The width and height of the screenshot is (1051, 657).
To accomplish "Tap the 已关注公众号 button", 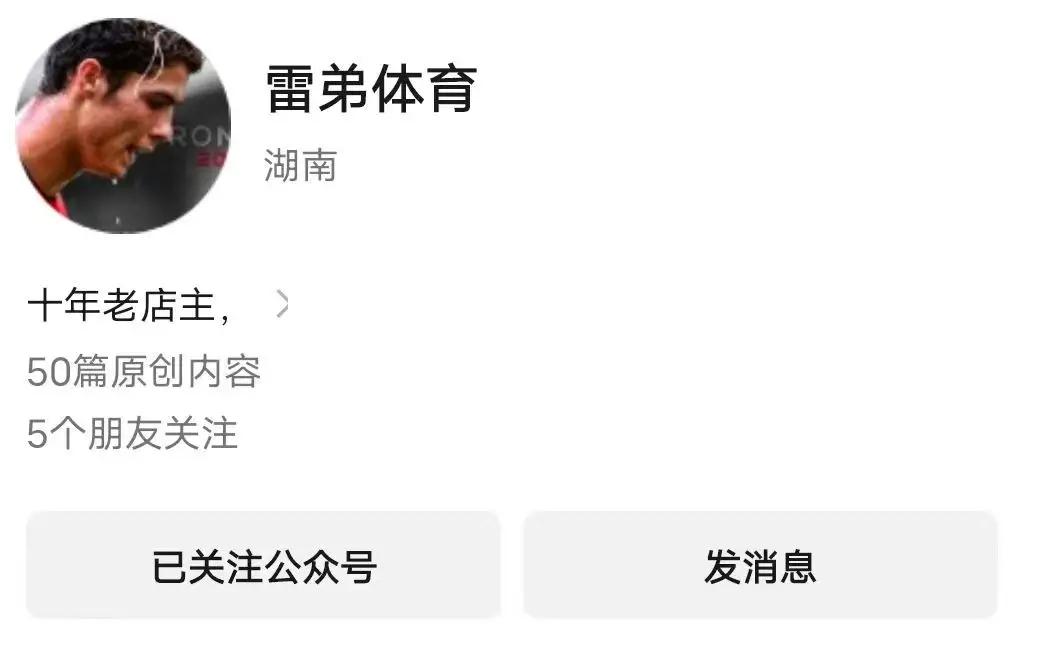I will pyautogui.click(x=263, y=566).
